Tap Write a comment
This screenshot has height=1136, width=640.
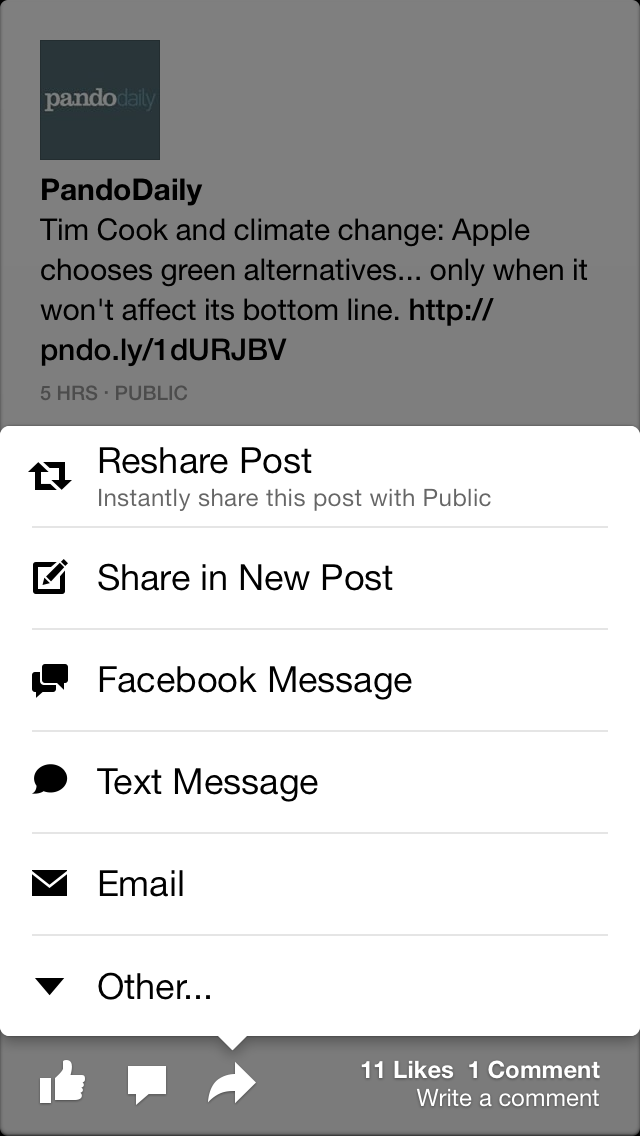click(508, 1098)
